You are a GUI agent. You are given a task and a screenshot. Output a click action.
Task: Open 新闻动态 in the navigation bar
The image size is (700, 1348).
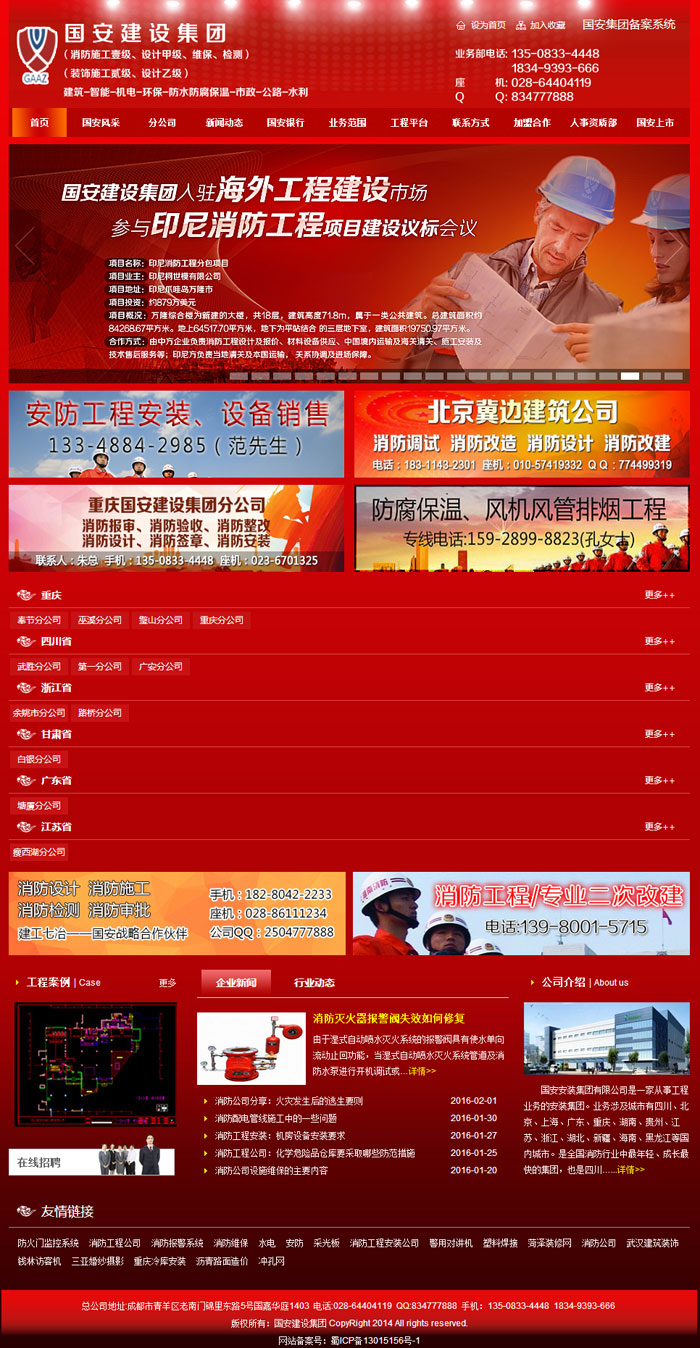click(224, 123)
